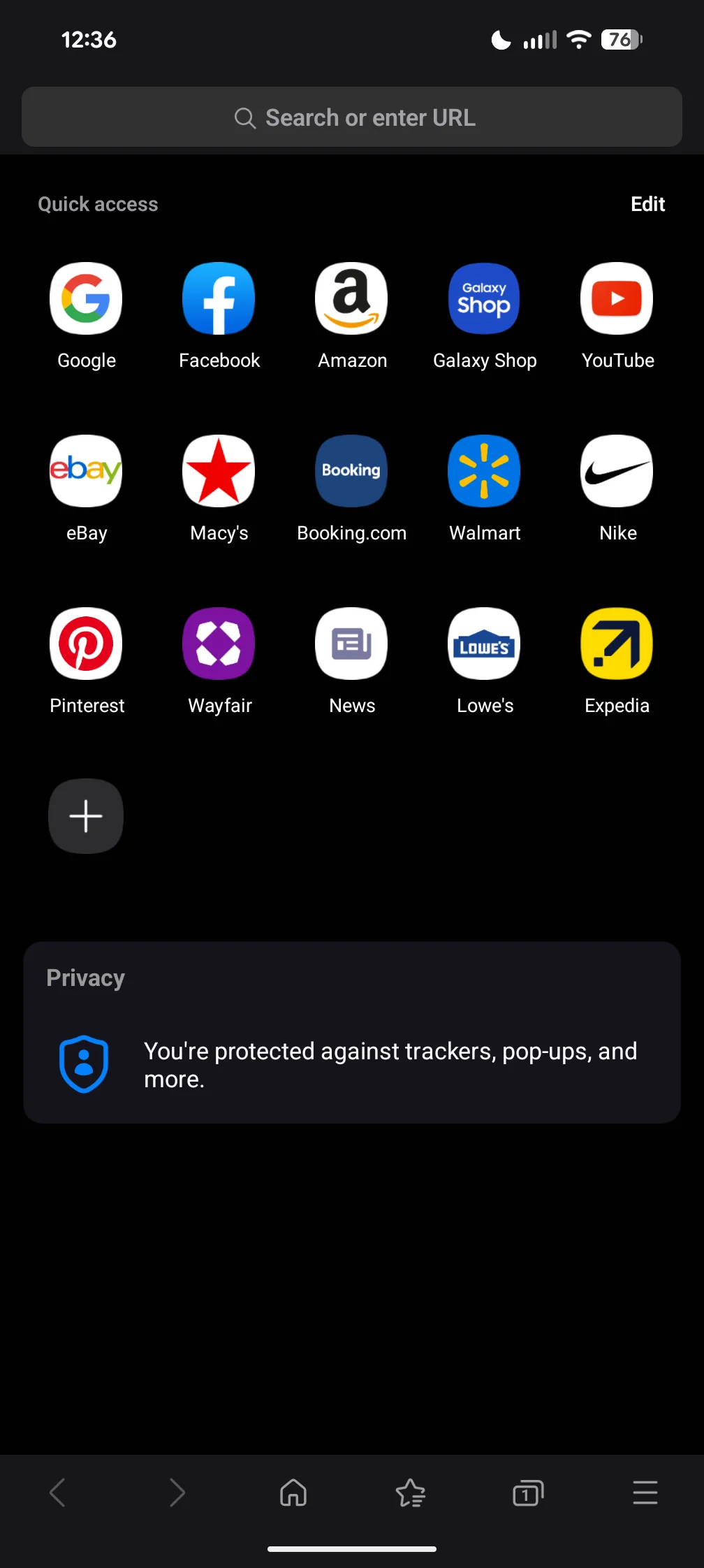Edit the Quick access shortcuts
The height and width of the screenshot is (1568, 704).
pyautogui.click(x=647, y=204)
